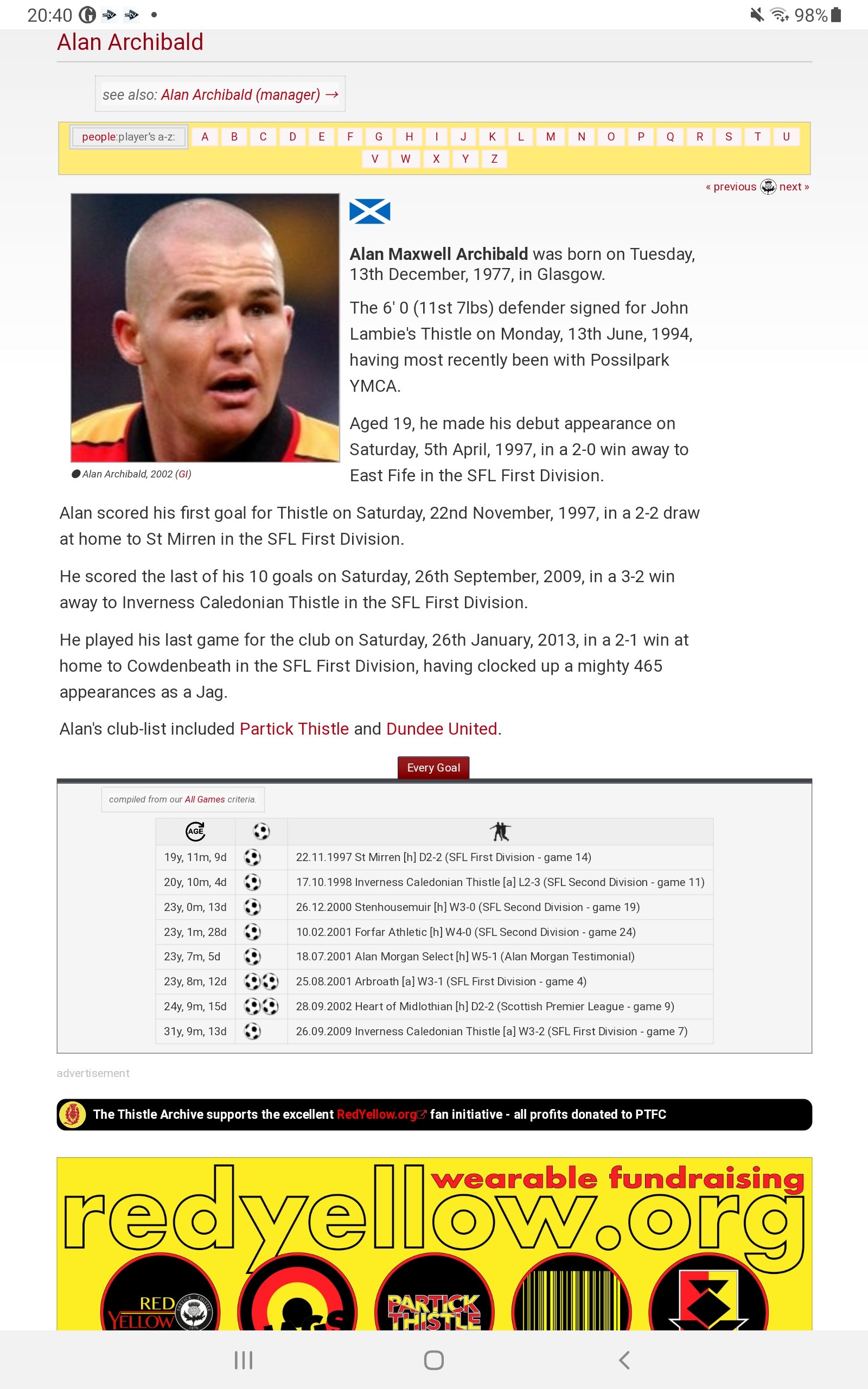The image size is (868, 1389).
Task: Tap the people:player's a-z label button
Action: click(x=129, y=137)
